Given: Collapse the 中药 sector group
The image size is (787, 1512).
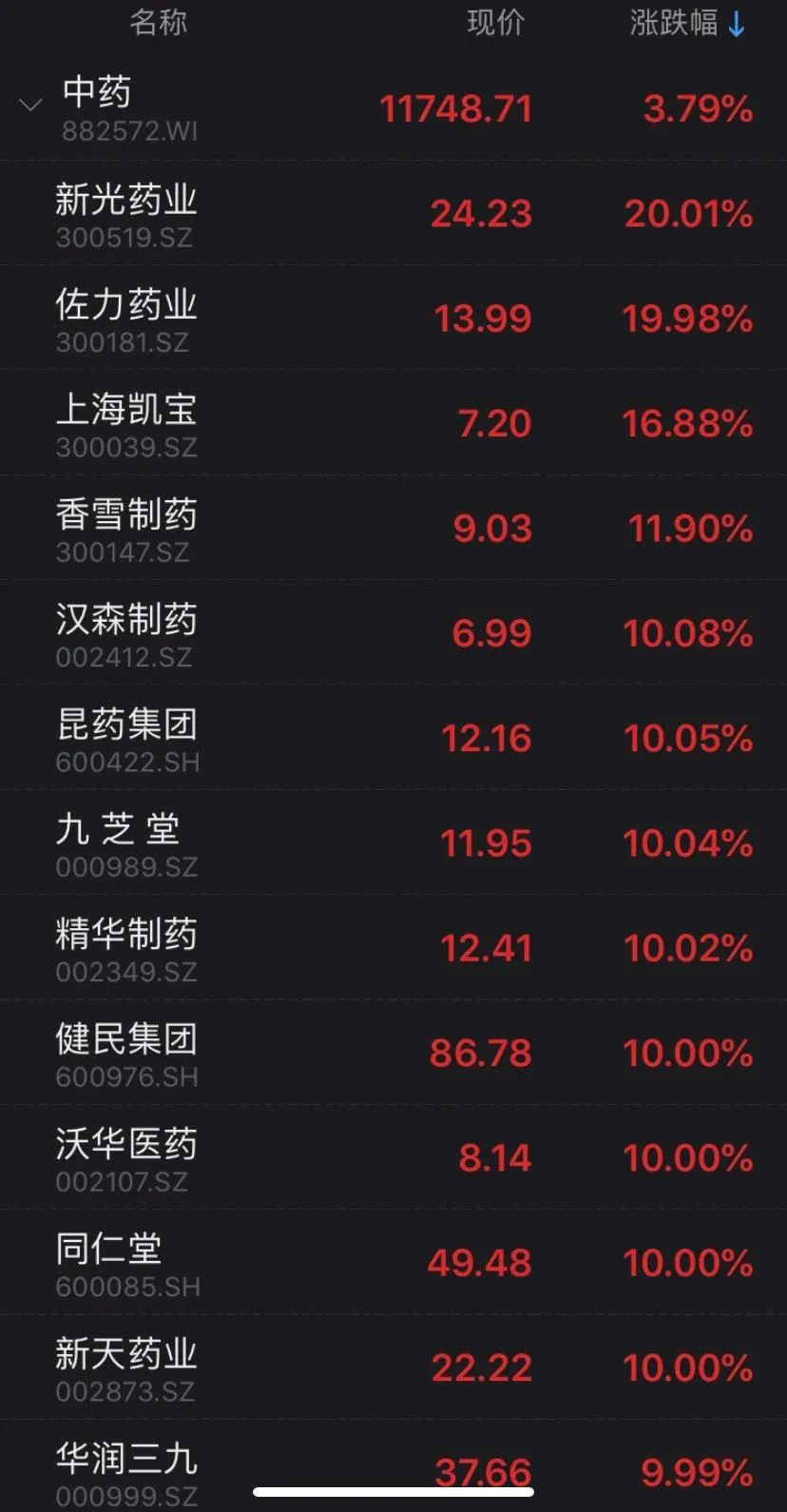Looking at the screenshot, I should coord(30,106).
